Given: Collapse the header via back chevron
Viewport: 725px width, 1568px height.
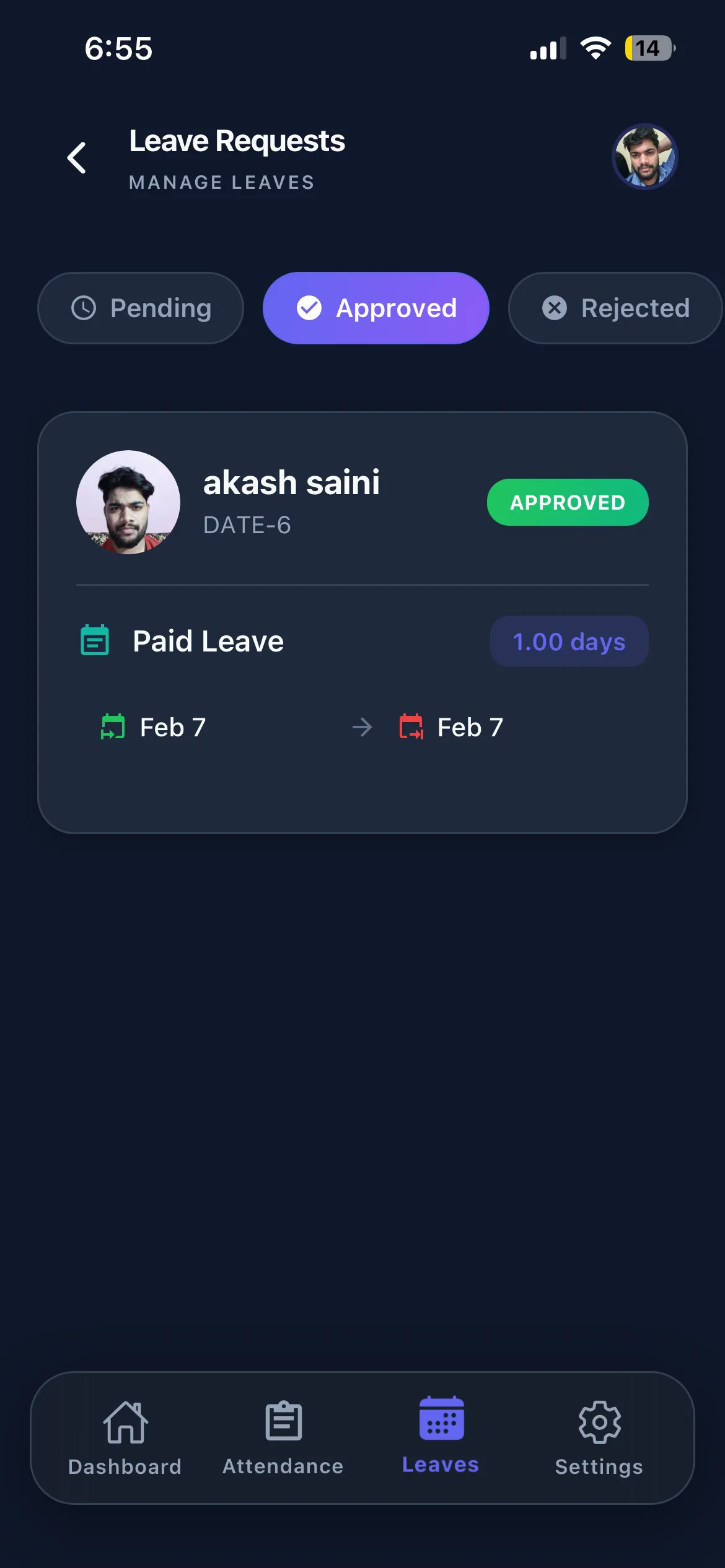Looking at the screenshot, I should 76,157.
